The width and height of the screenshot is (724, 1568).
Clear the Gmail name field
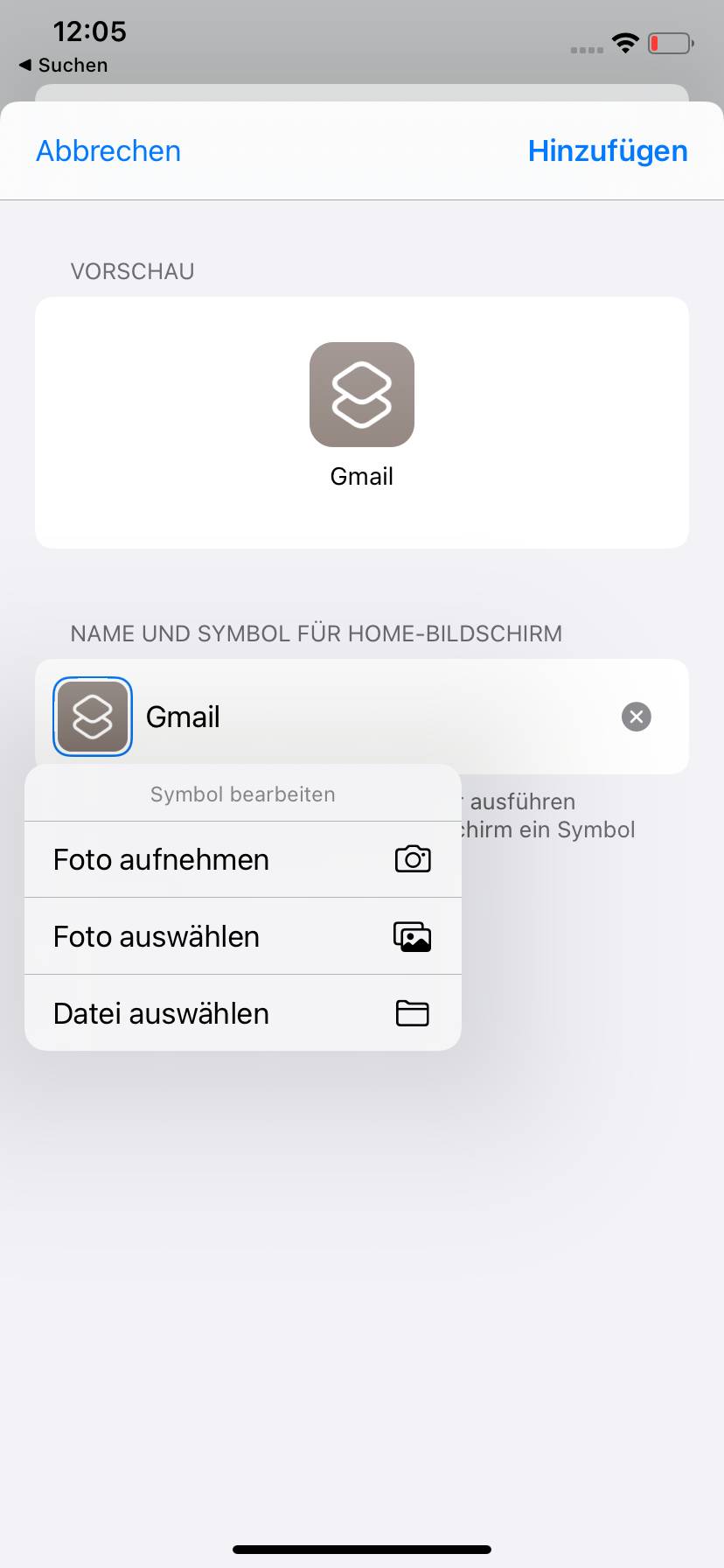tap(636, 717)
